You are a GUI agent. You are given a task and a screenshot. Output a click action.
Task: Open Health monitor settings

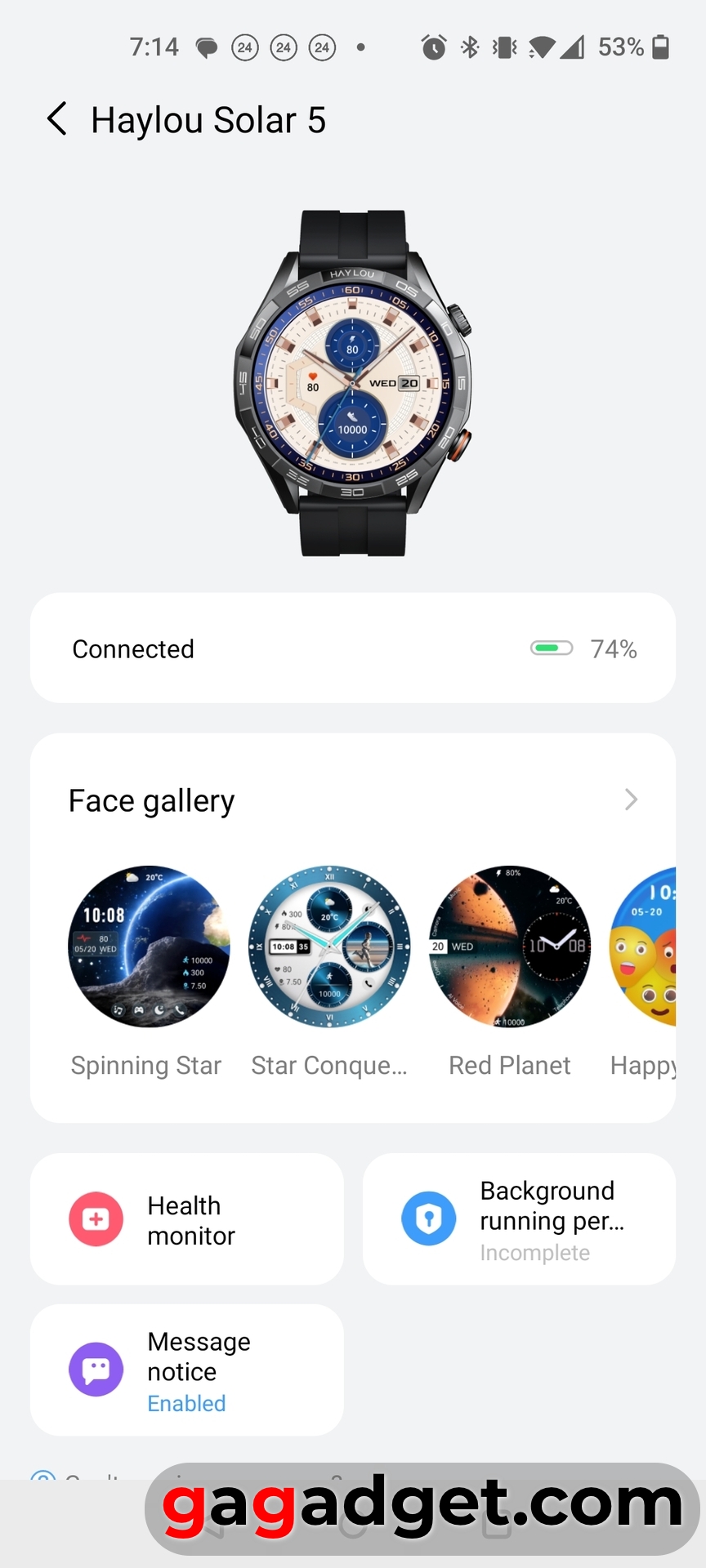pos(186,1219)
